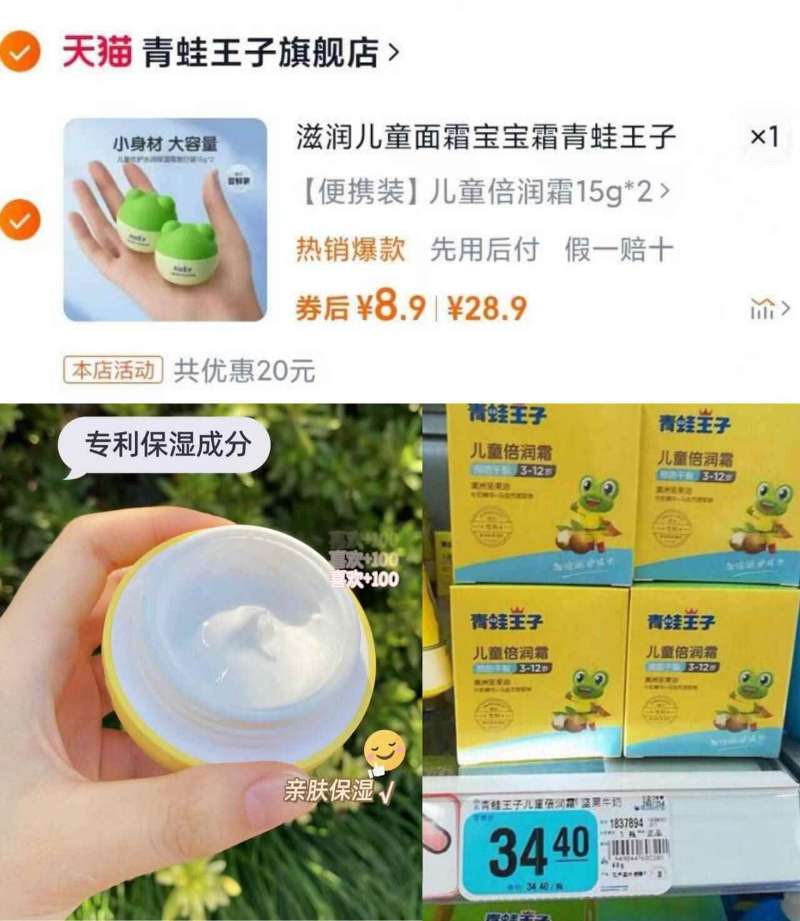Click the orange checkmark beside the product image
This screenshot has height=921, width=800.
[22, 219]
